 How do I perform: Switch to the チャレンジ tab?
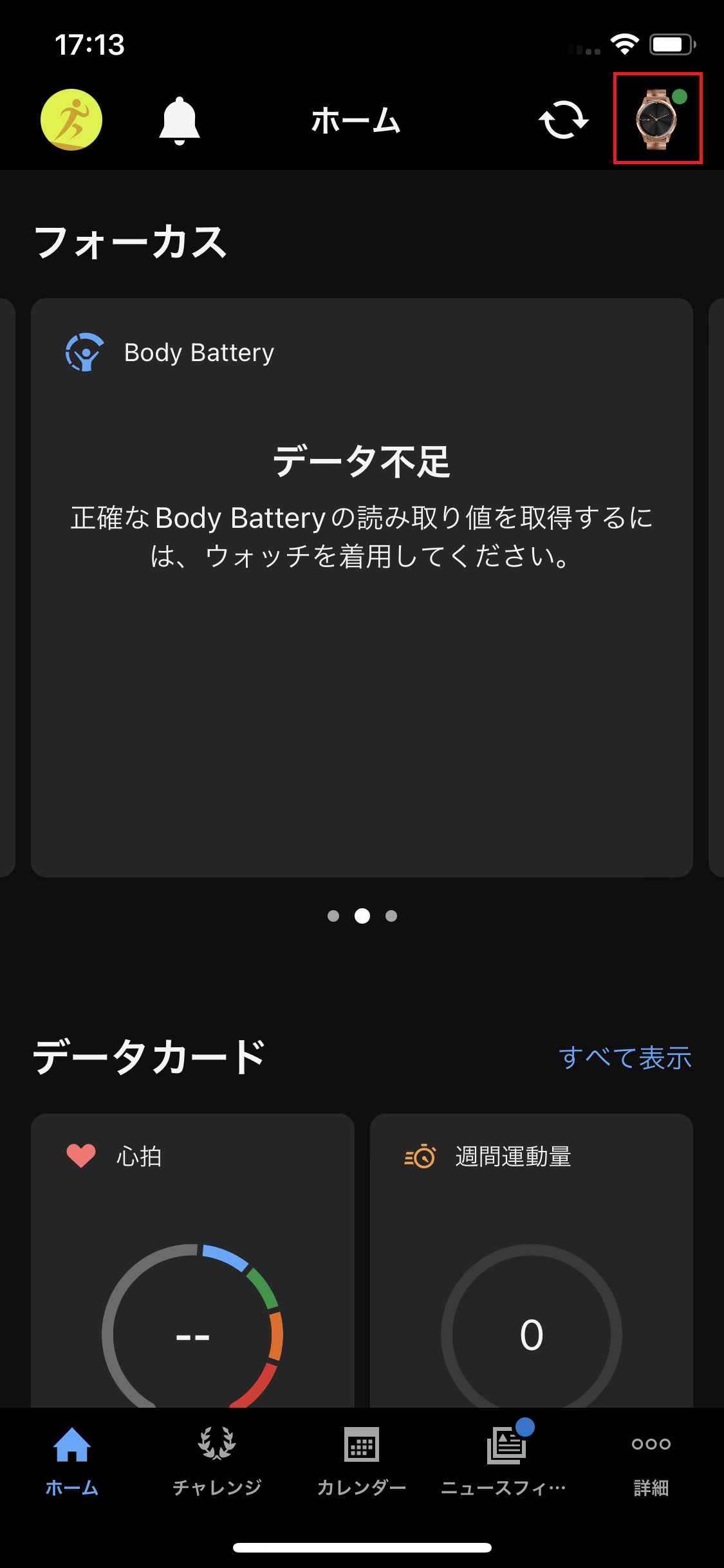coord(217,1459)
